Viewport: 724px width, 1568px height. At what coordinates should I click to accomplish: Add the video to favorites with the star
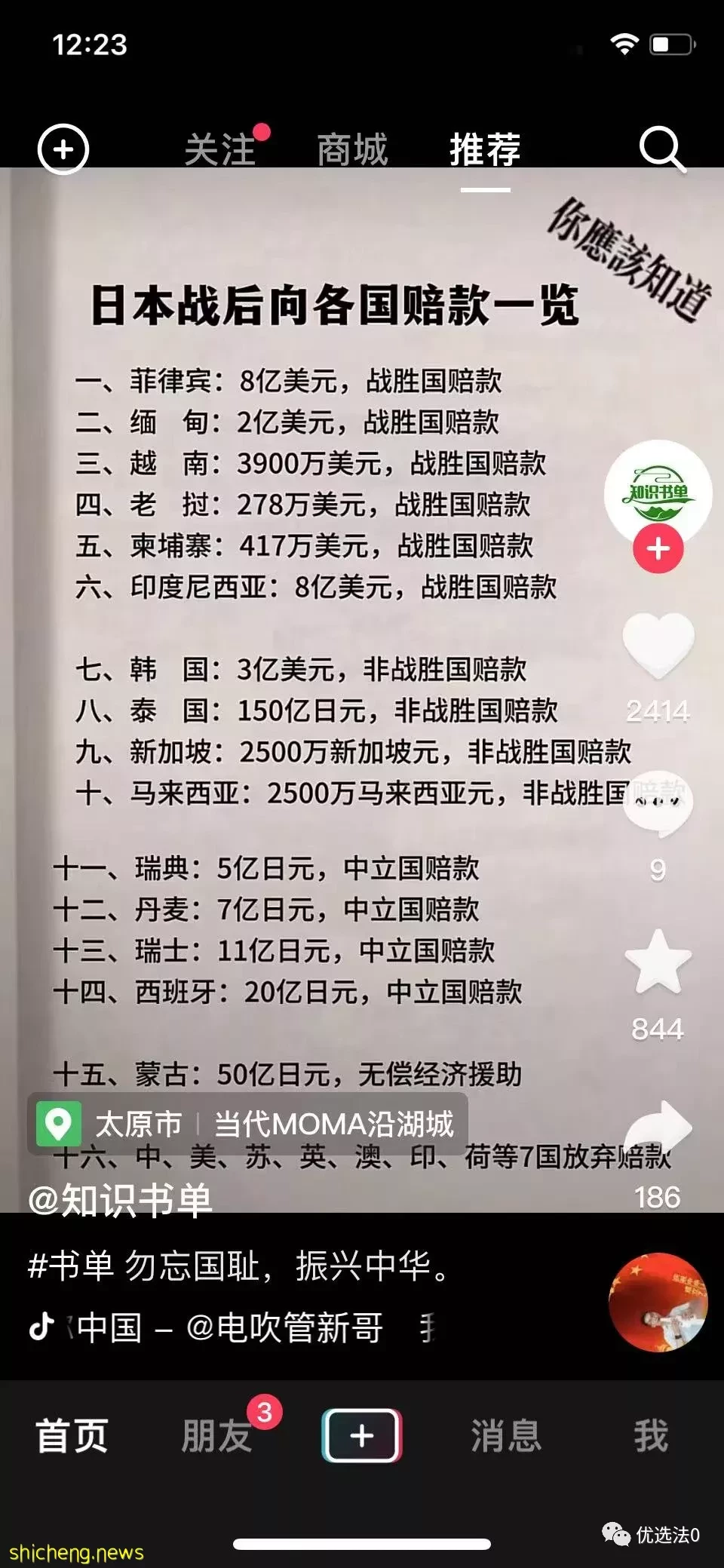658,962
